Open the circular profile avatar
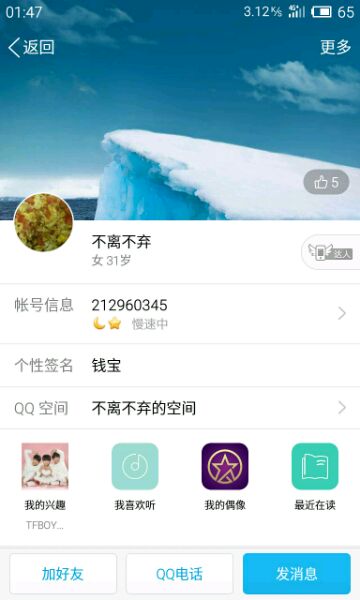The width and height of the screenshot is (360, 600). click(x=44, y=222)
